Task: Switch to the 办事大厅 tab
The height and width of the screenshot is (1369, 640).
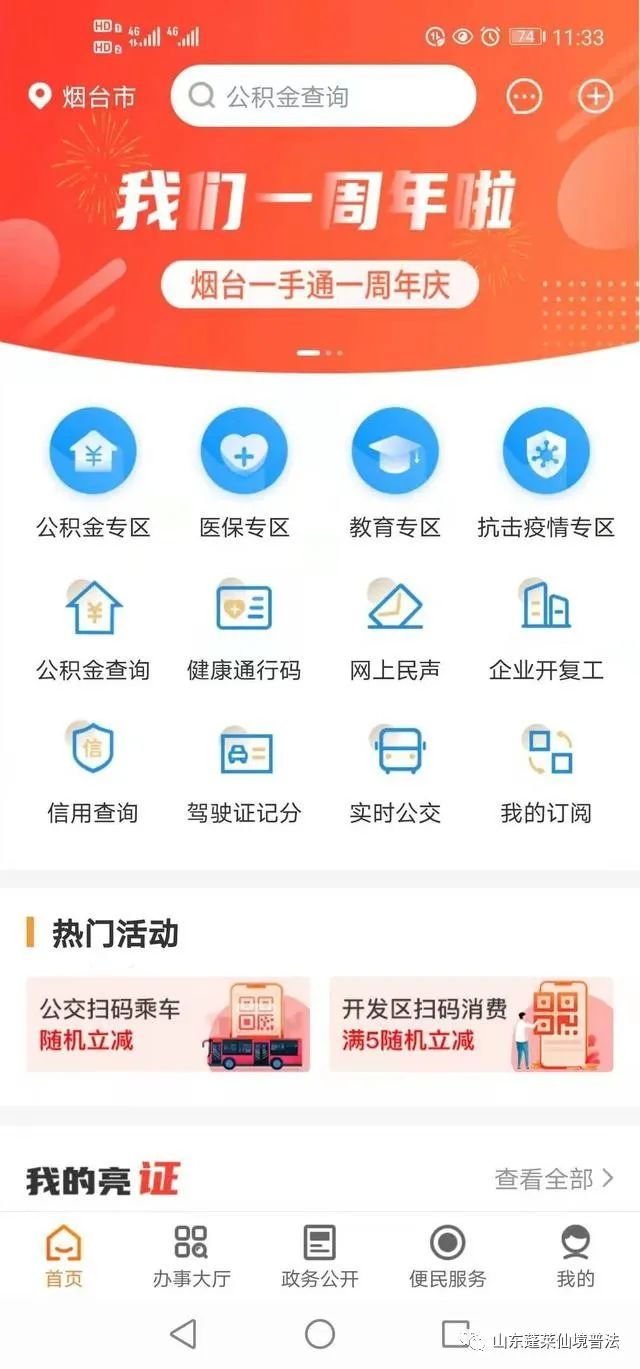Action: tap(191, 1257)
